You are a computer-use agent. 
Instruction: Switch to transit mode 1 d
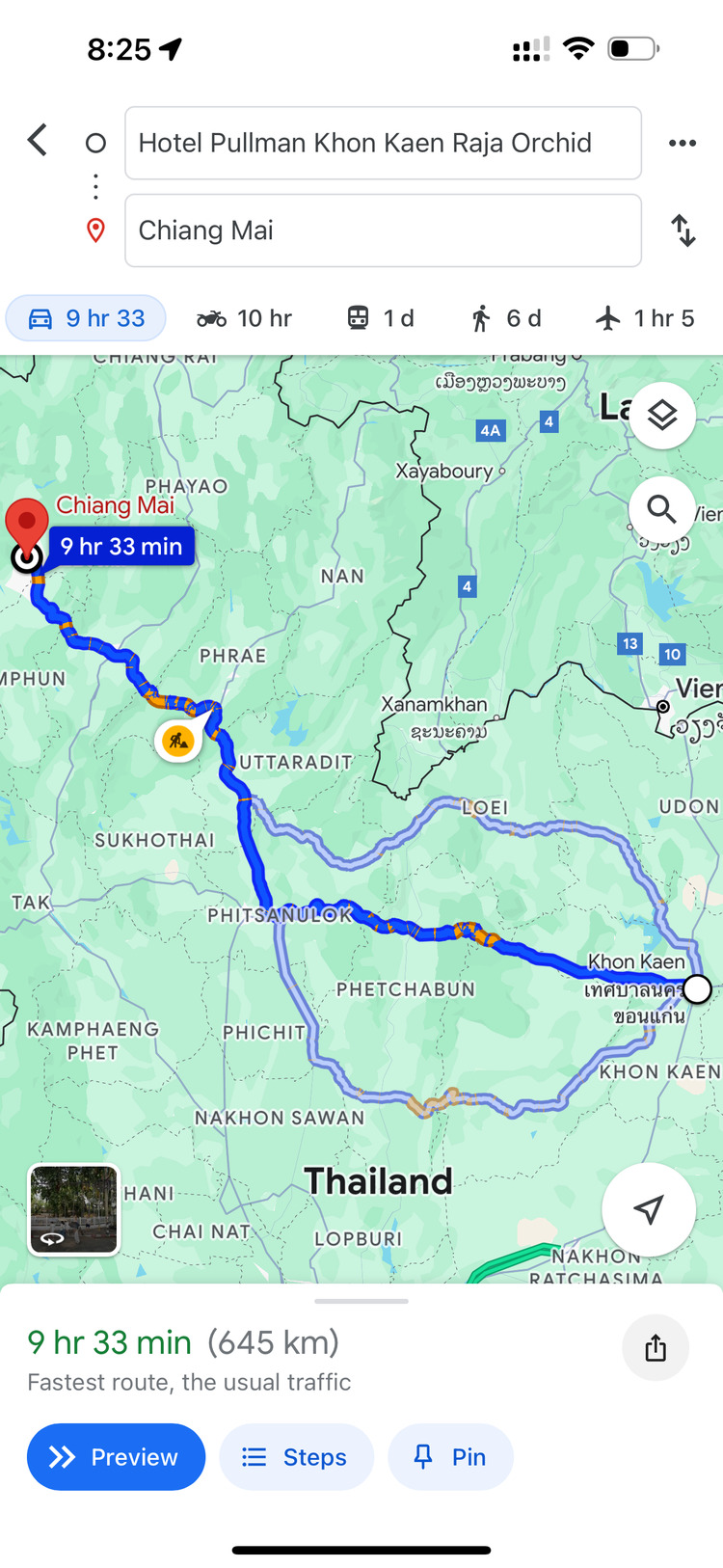coord(381,318)
